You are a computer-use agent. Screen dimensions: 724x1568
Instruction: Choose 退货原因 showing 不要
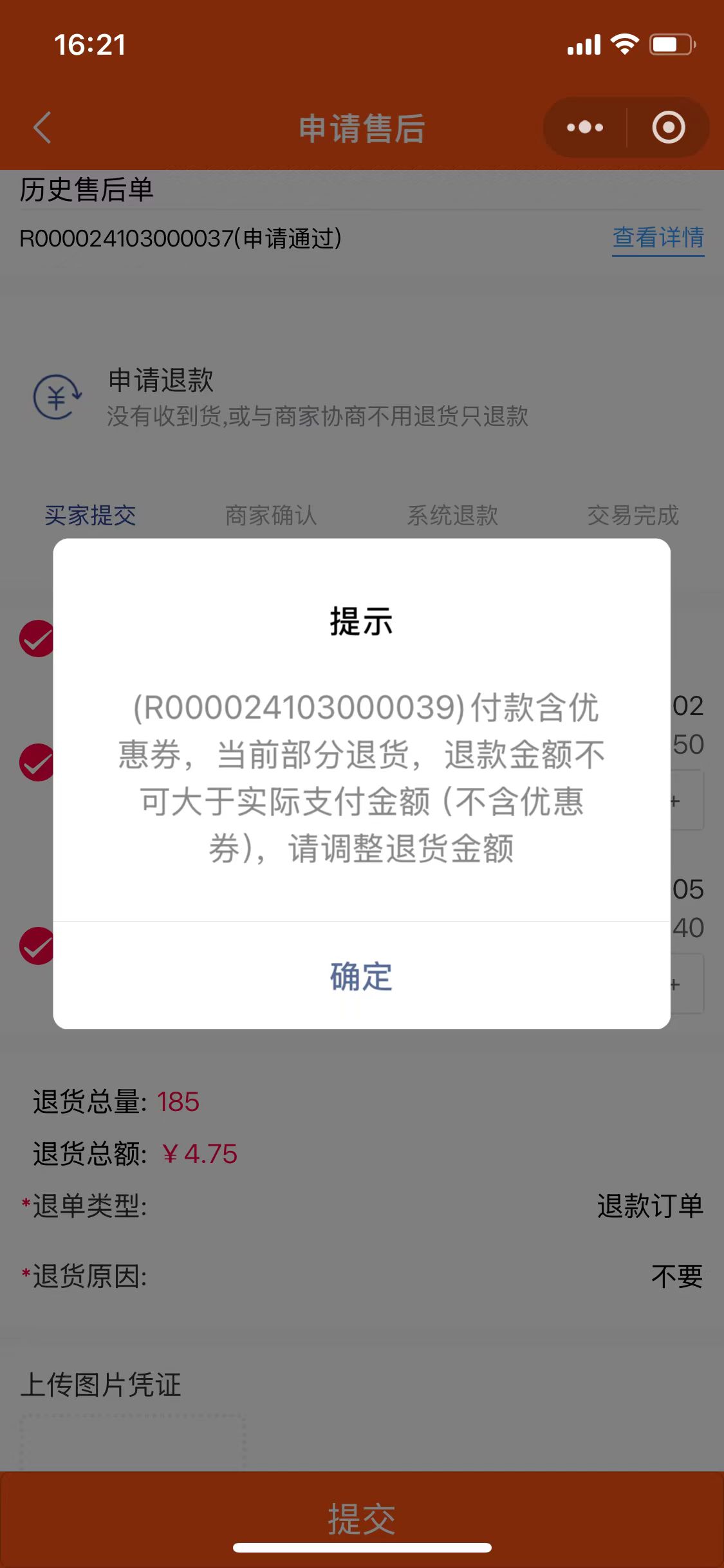point(676,1276)
